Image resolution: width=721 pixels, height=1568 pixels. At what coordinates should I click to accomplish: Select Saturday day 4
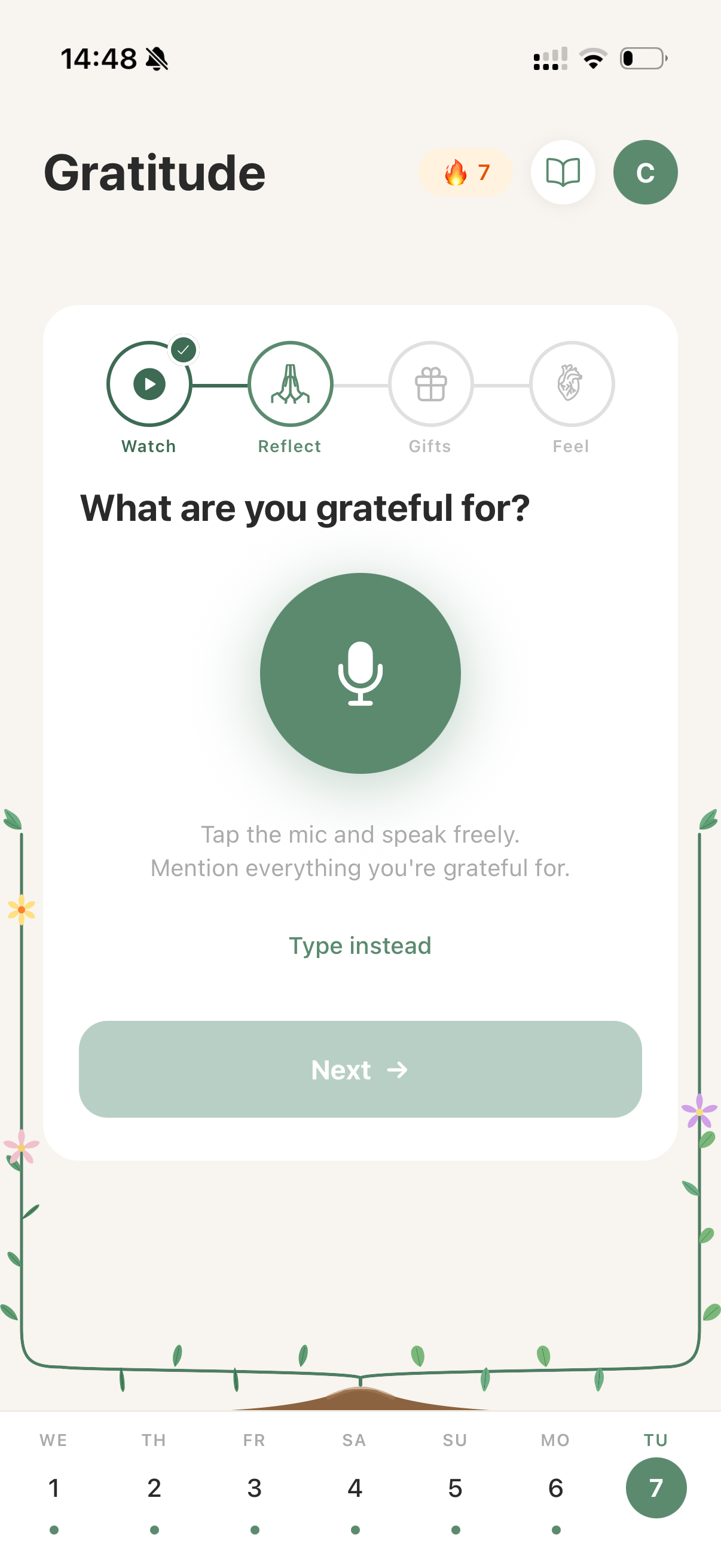tap(355, 1487)
